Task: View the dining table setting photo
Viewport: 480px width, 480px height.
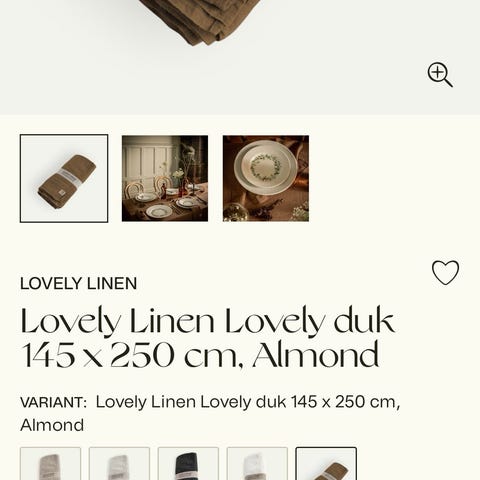Action: tap(165, 178)
